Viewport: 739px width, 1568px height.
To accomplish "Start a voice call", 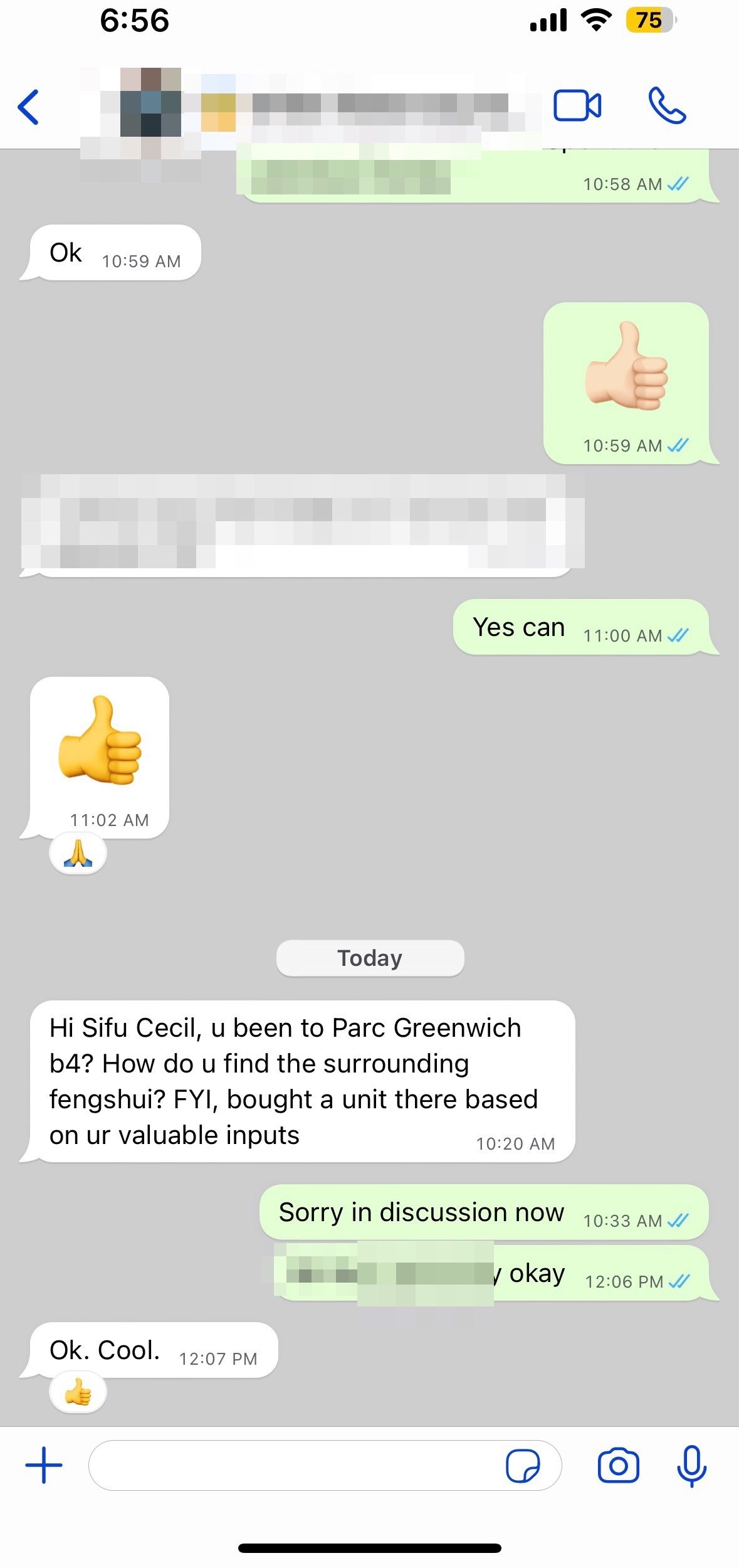I will point(666,105).
